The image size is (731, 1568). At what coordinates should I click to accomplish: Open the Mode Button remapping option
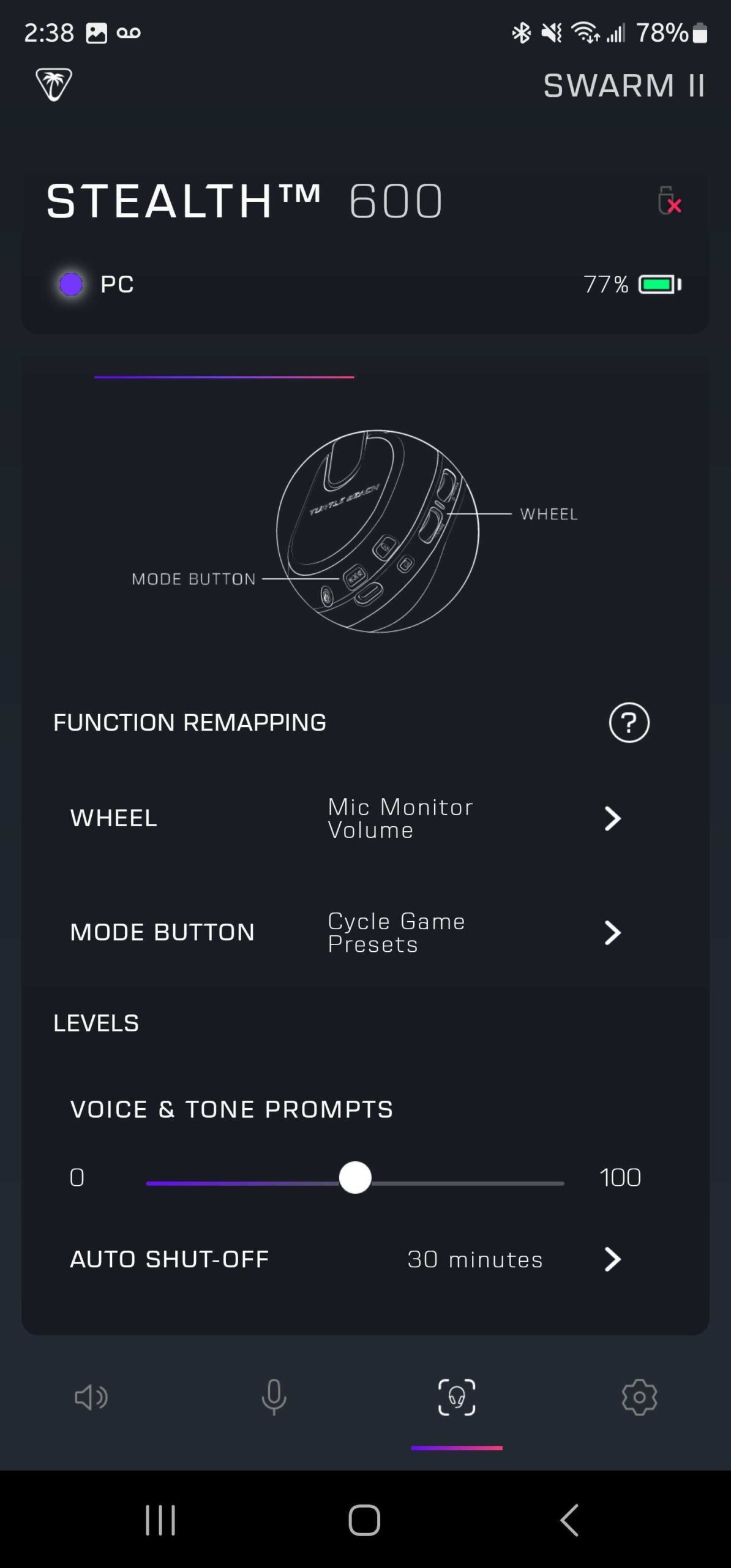[x=612, y=932]
